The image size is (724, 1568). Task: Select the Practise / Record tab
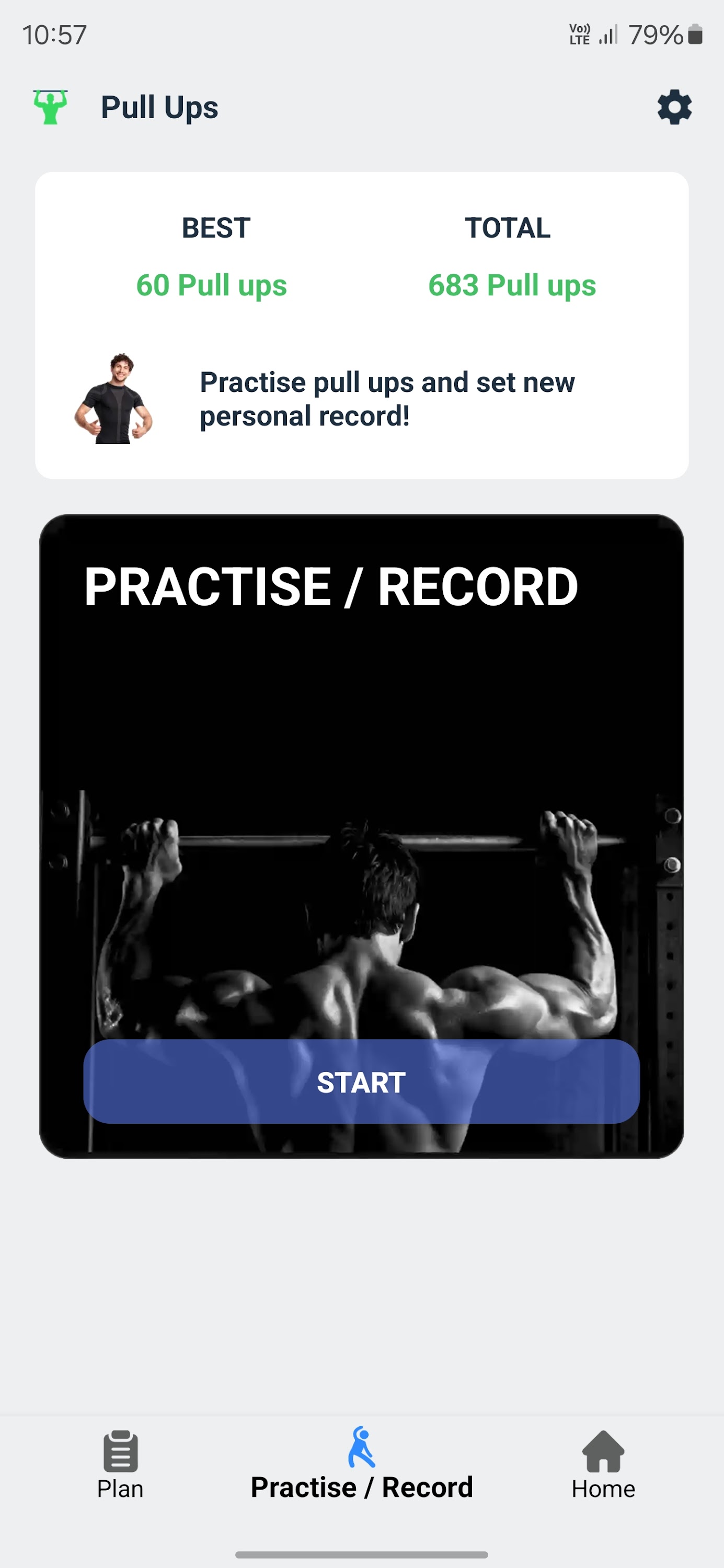coord(362,1465)
